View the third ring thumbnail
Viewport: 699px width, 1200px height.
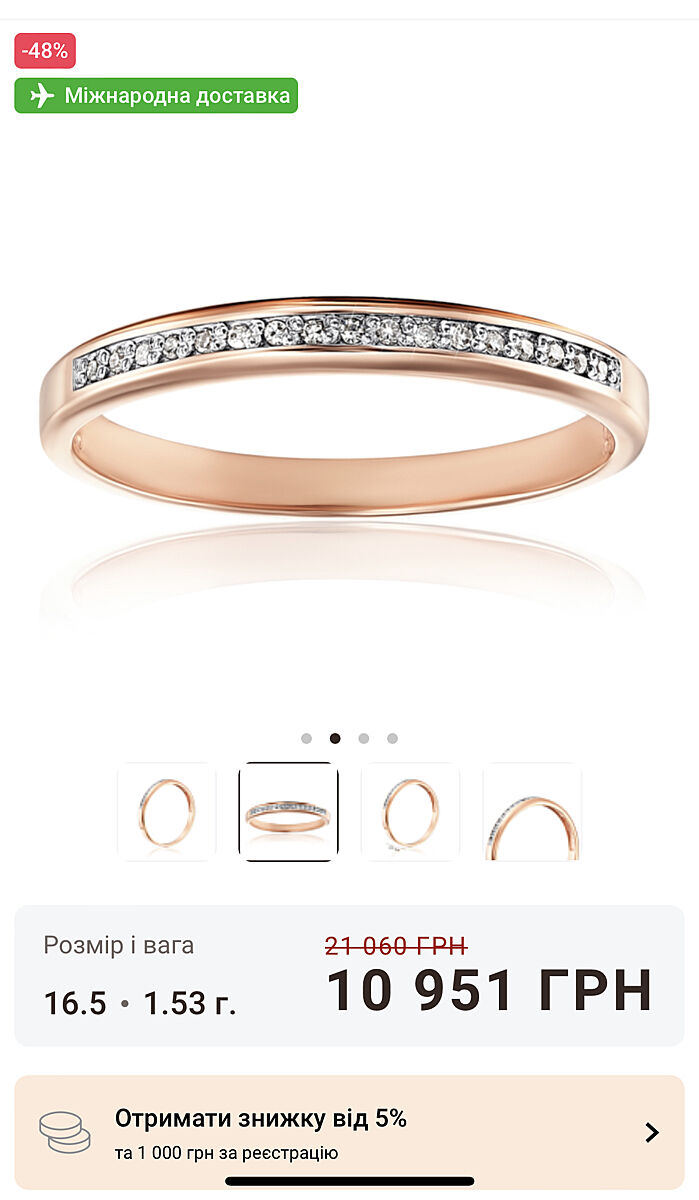(410, 812)
